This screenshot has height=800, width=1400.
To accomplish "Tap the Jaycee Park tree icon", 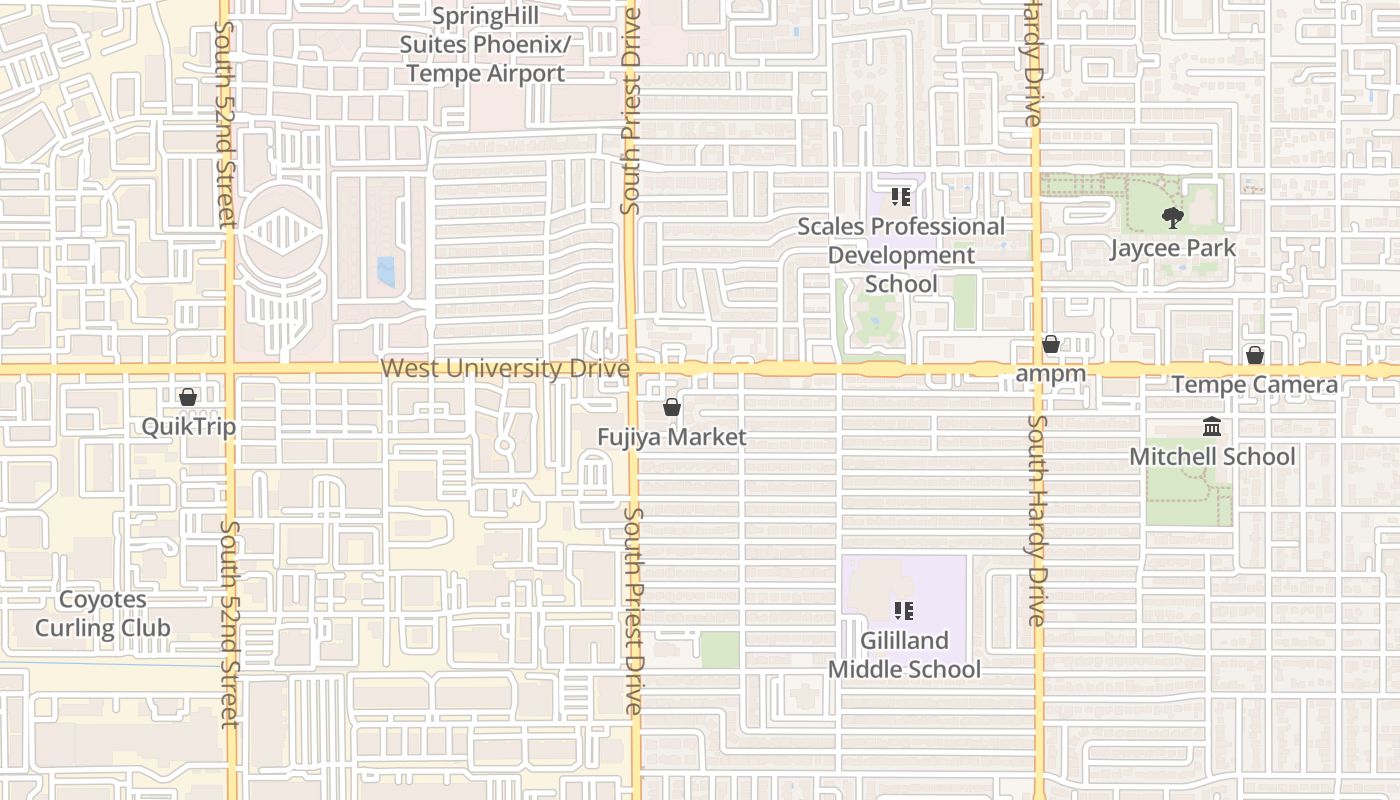I will click(x=1172, y=217).
